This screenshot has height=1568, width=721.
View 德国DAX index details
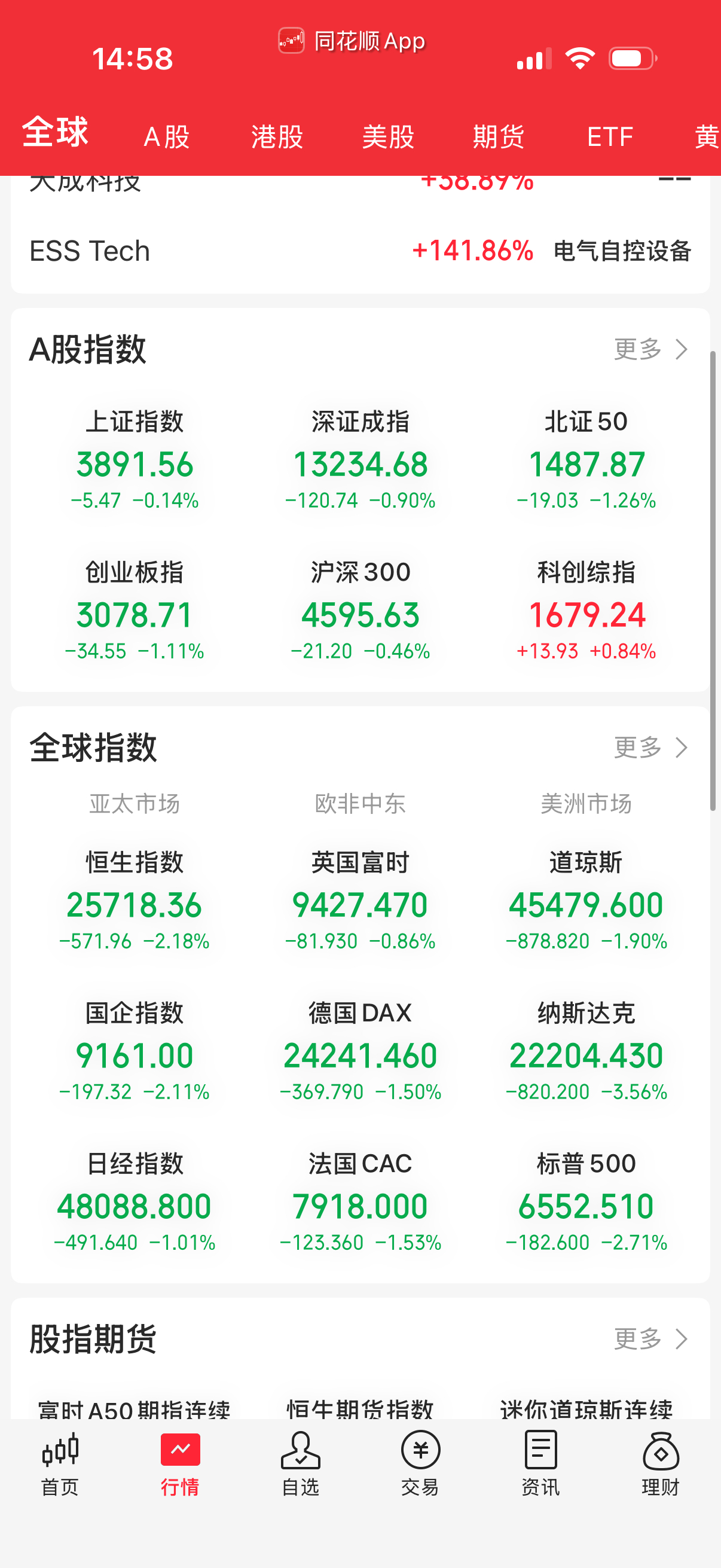(x=360, y=1054)
